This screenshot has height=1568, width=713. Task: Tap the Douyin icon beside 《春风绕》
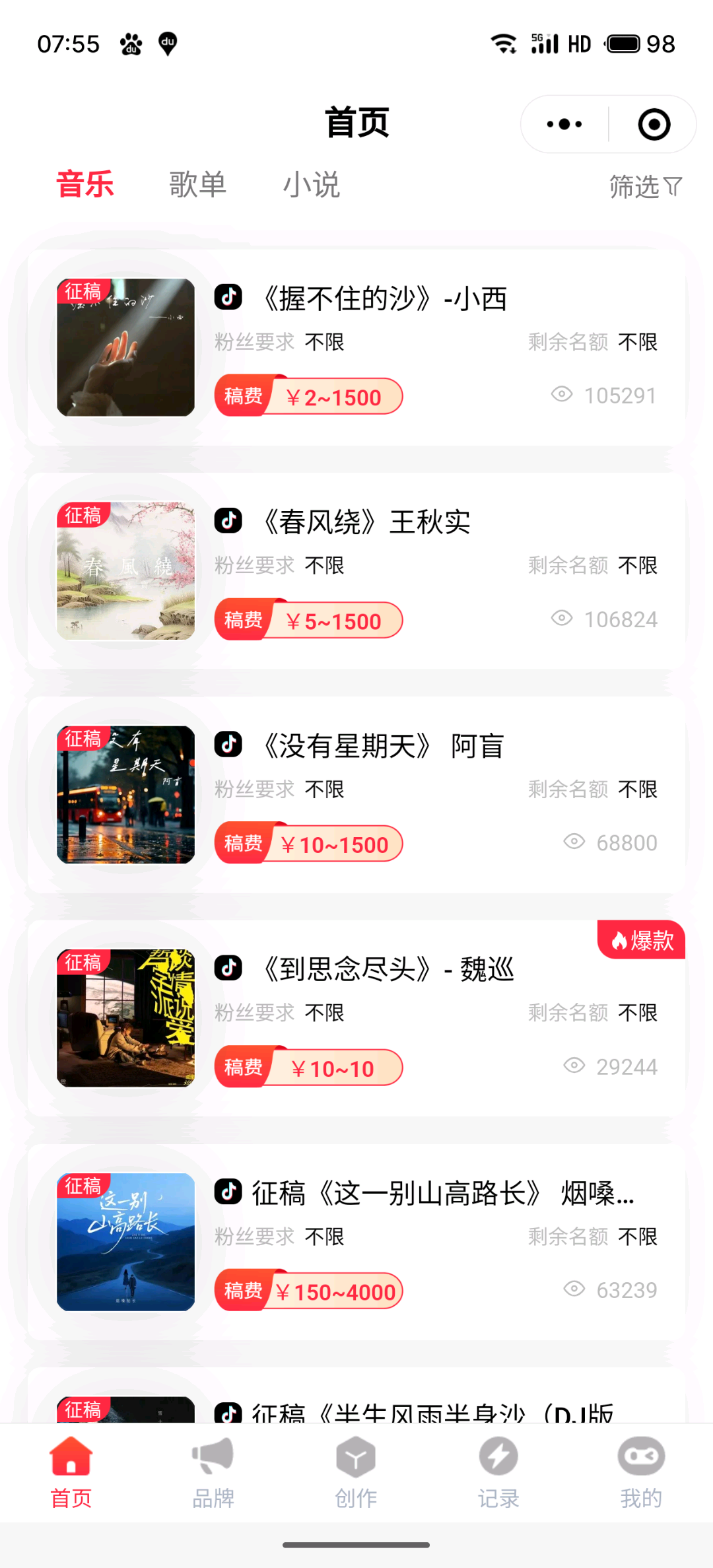(x=228, y=522)
